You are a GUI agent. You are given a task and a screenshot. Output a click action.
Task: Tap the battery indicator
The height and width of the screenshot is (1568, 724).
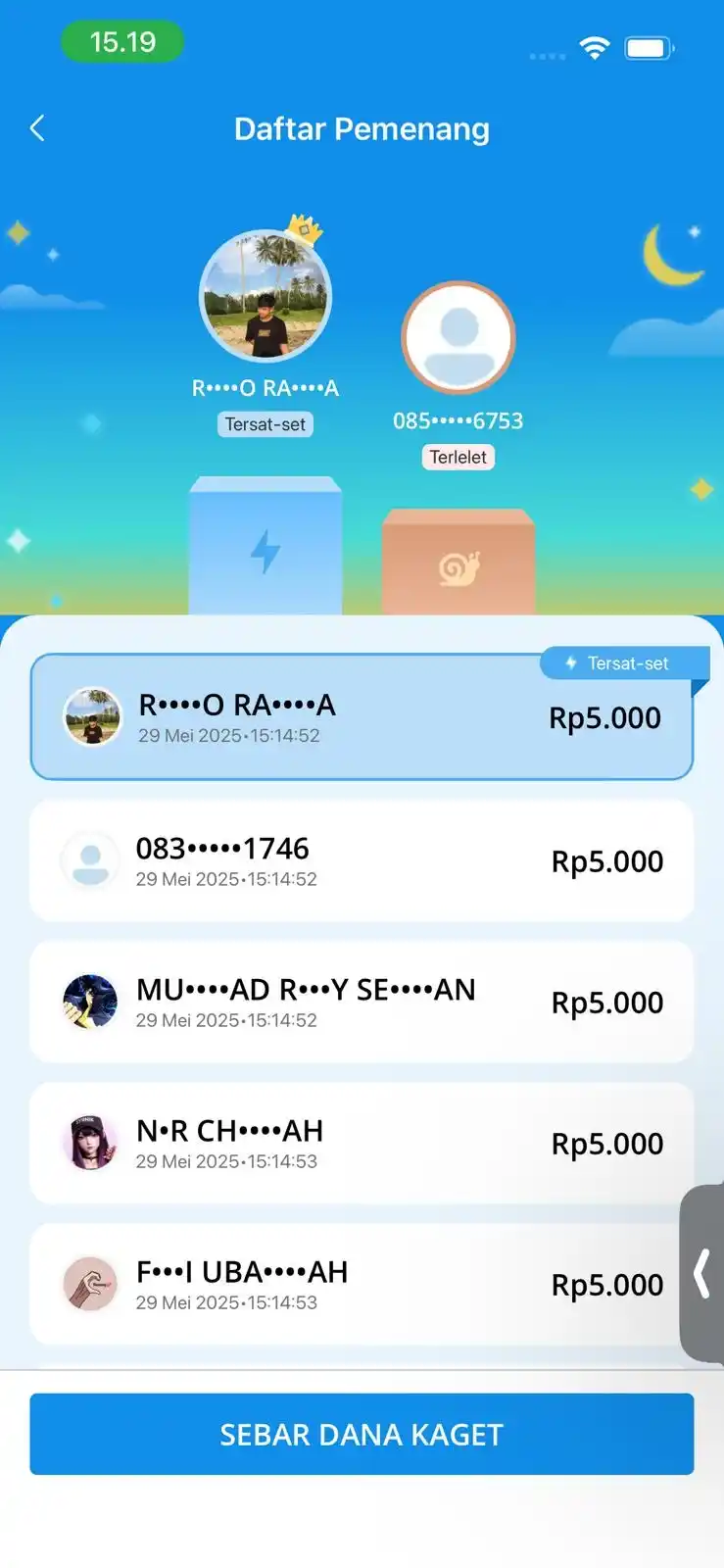(649, 45)
